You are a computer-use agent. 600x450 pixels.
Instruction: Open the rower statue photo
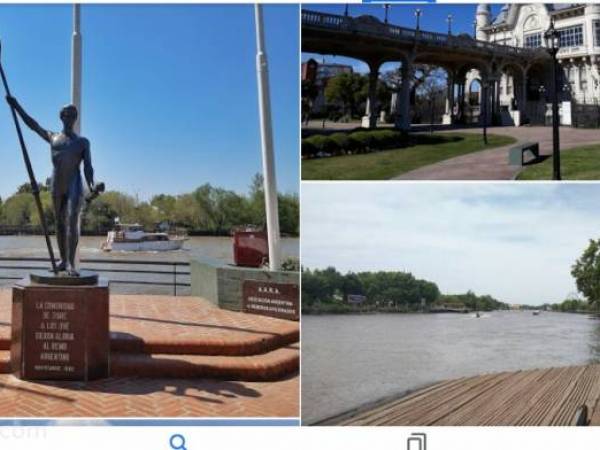click(150, 210)
